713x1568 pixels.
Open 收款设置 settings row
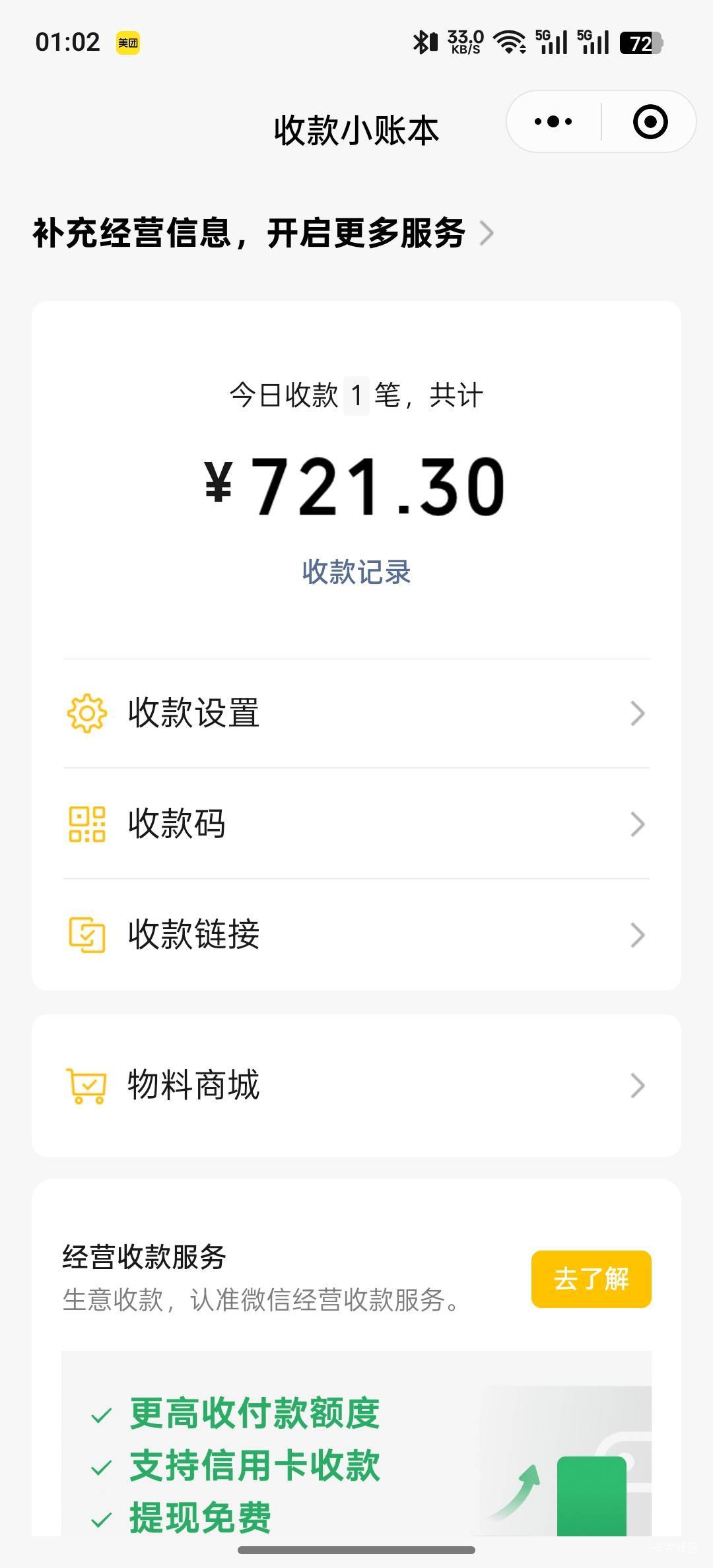(x=356, y=713)
